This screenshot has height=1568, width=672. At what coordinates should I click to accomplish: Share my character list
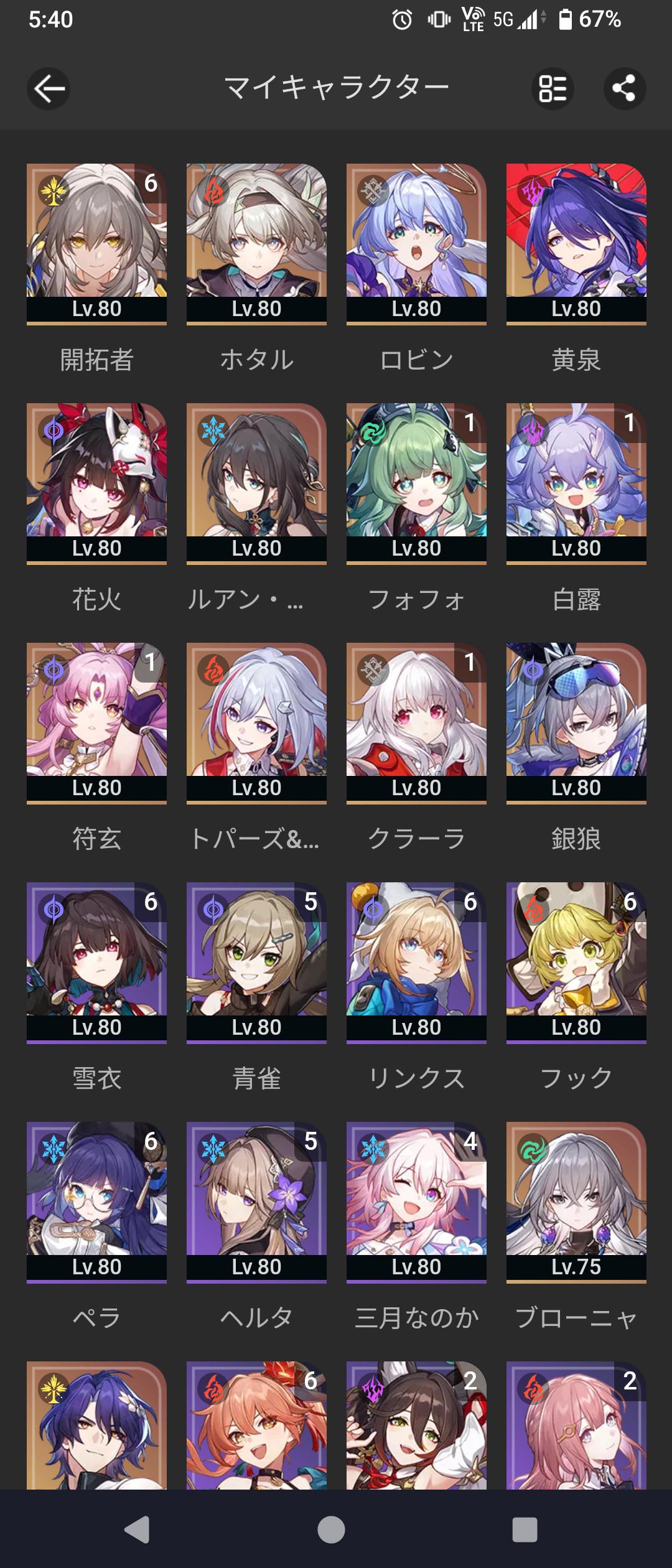click(x=624, y=88)
